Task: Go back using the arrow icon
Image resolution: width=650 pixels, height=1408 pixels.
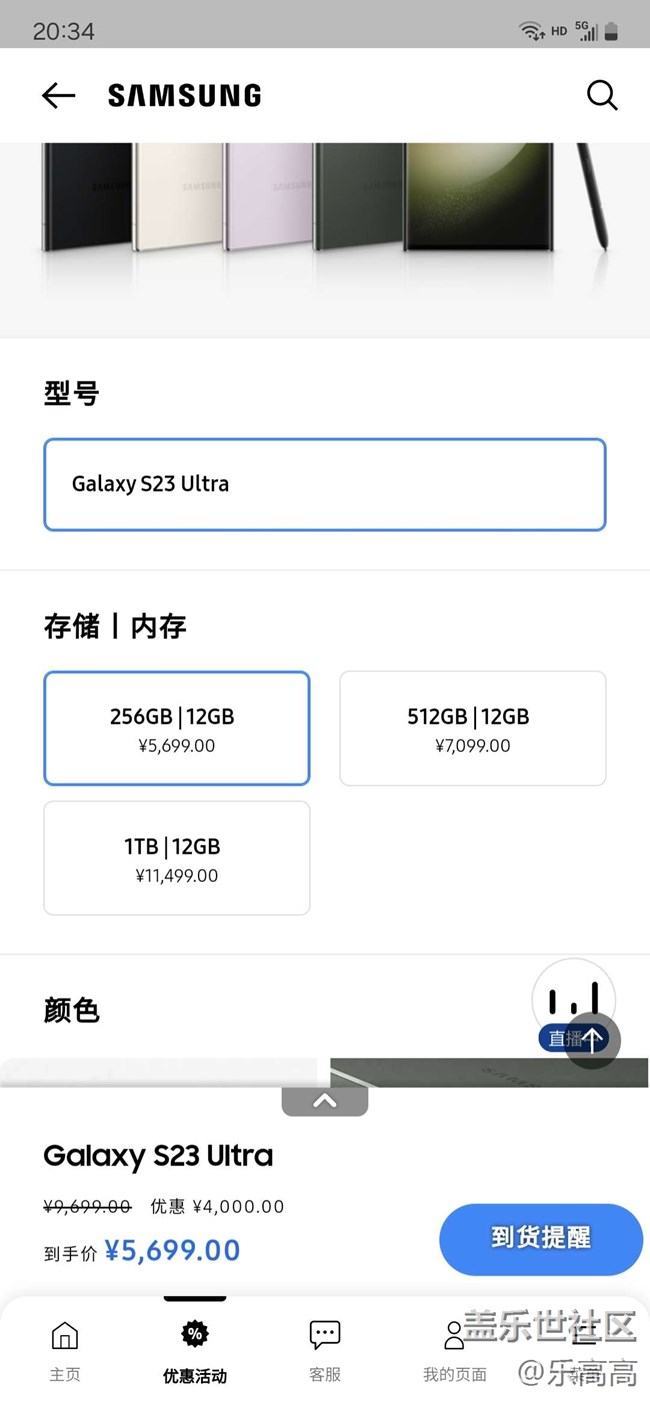Action: pos(59,95)
